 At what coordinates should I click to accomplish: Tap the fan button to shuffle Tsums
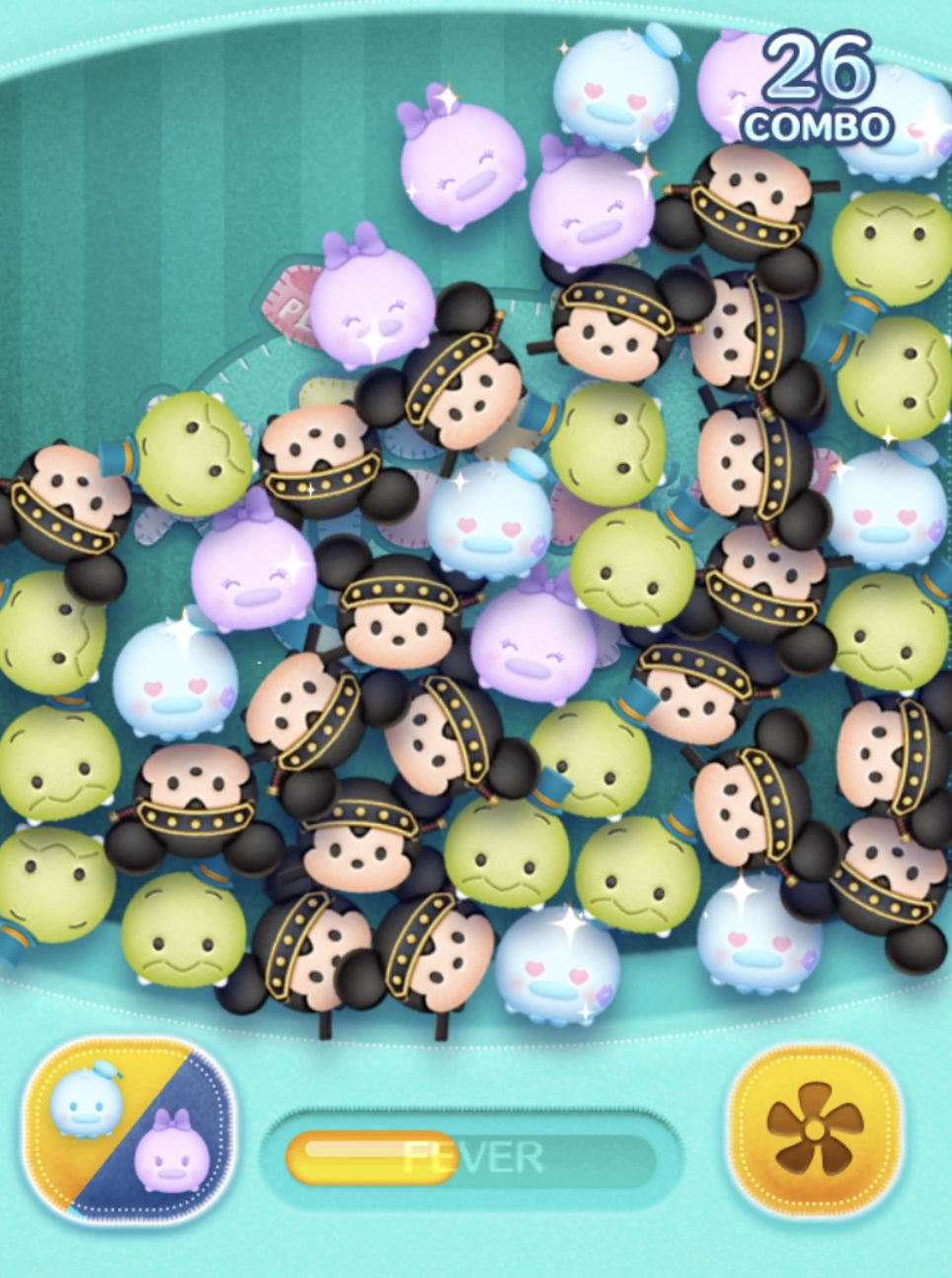(815, 1129)
